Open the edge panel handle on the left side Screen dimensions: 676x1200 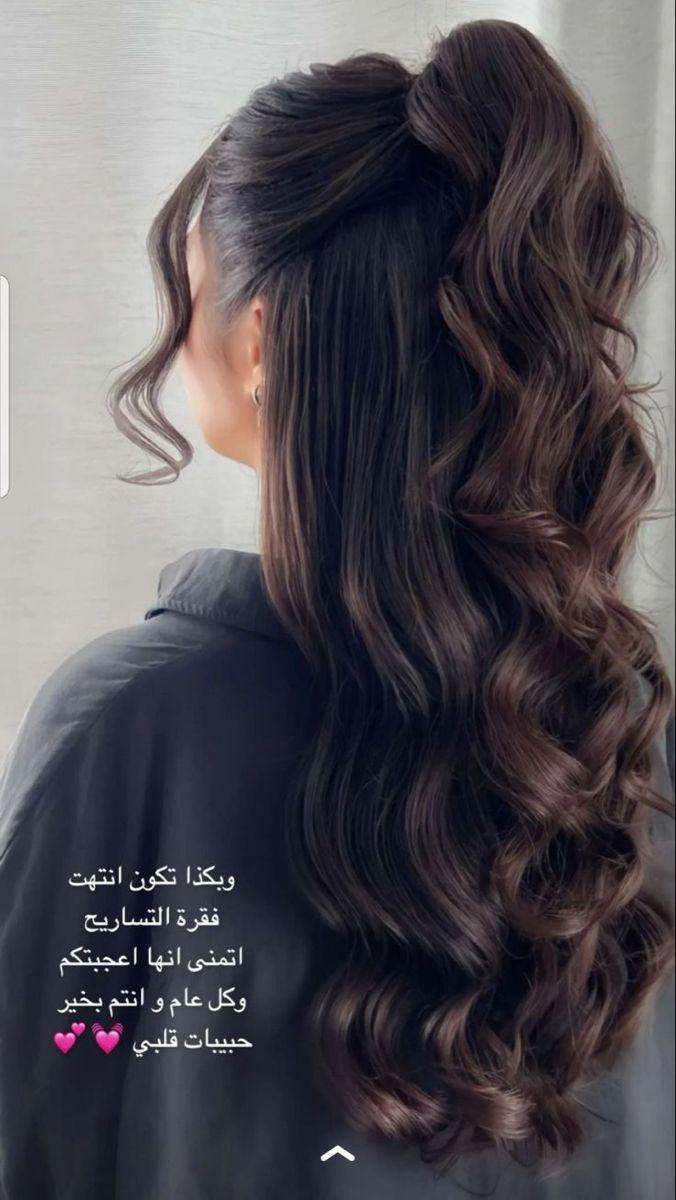tap(4, 387)
